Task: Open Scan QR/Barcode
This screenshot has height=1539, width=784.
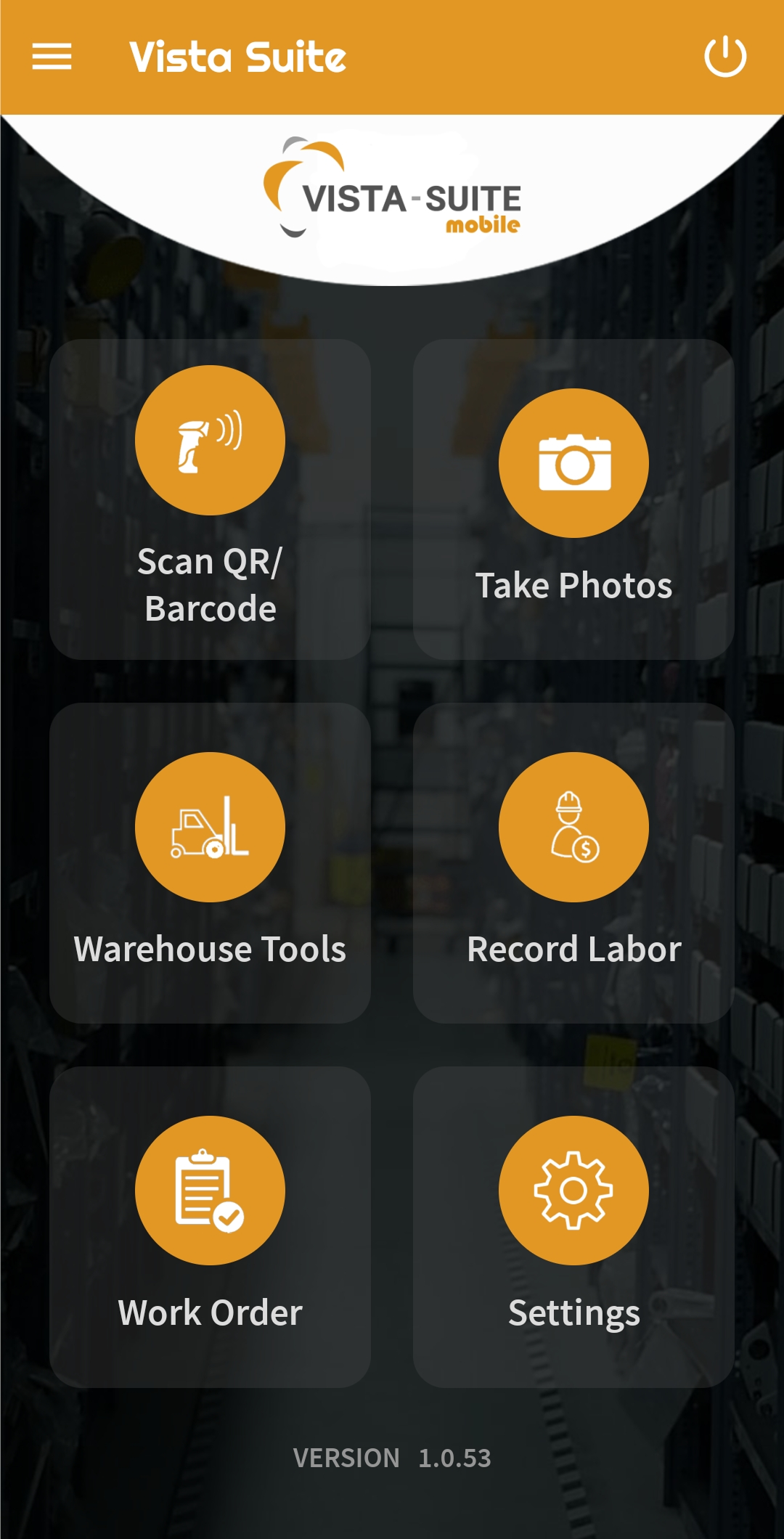Action: pyautogui.click(x=210, y=499)
